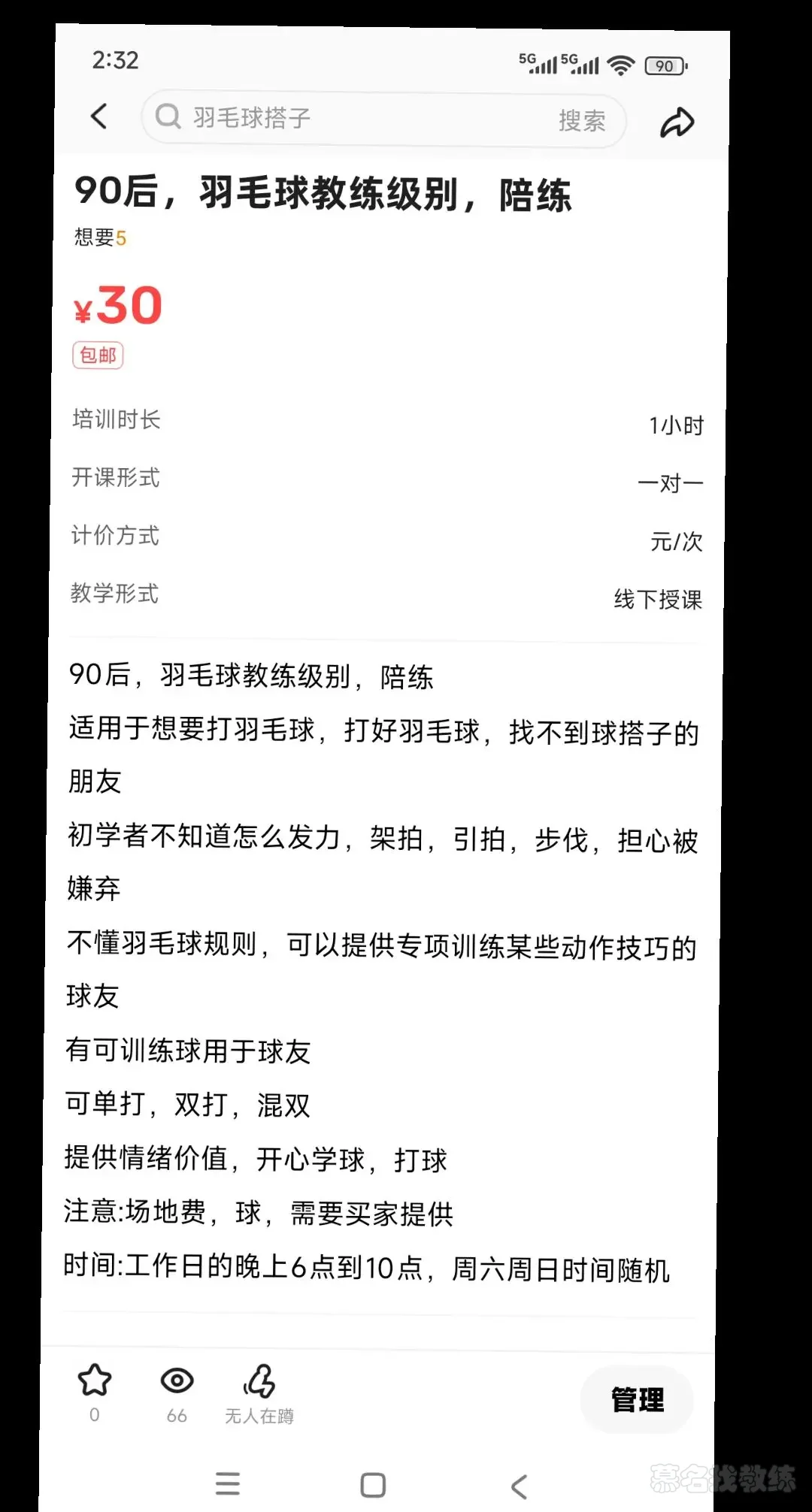The image size is (812, 1512).
Task: Share this listing via the arrow icon
Action: (x=677, y=122)
